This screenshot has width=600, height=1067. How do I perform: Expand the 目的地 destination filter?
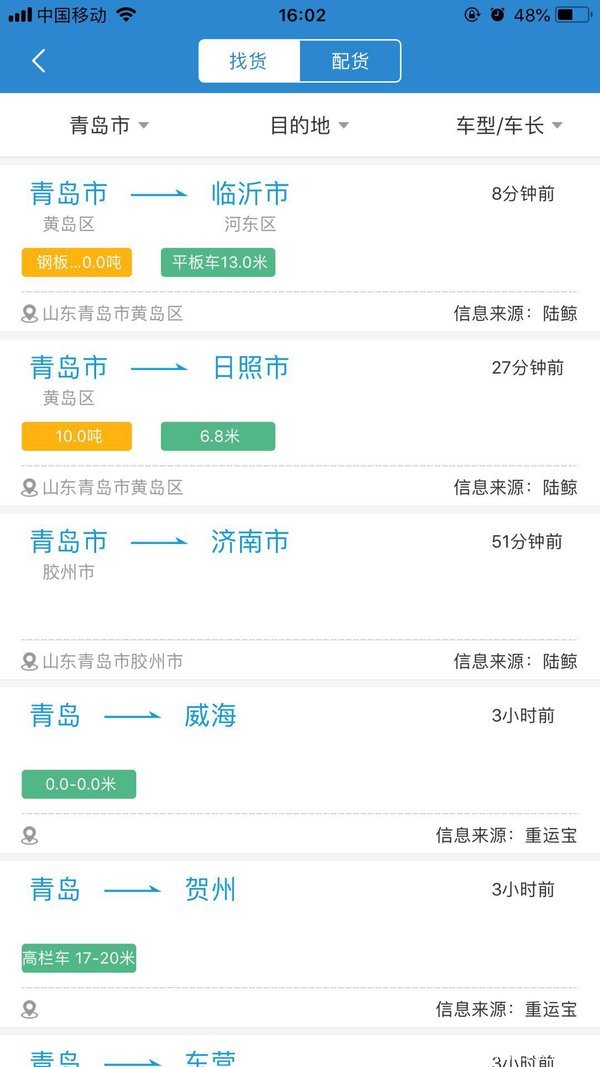[x=310, y=125]
